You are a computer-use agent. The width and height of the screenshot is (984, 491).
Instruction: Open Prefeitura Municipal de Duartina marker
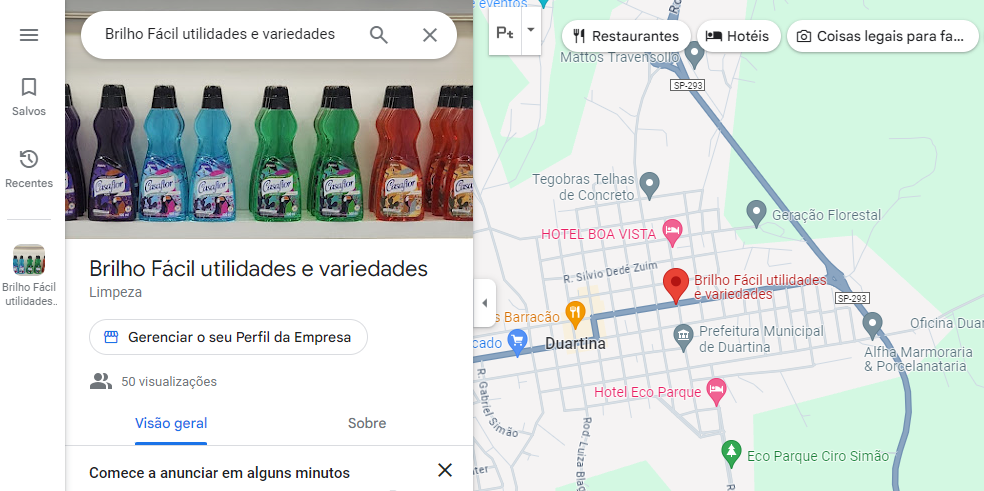pos(683,333)
